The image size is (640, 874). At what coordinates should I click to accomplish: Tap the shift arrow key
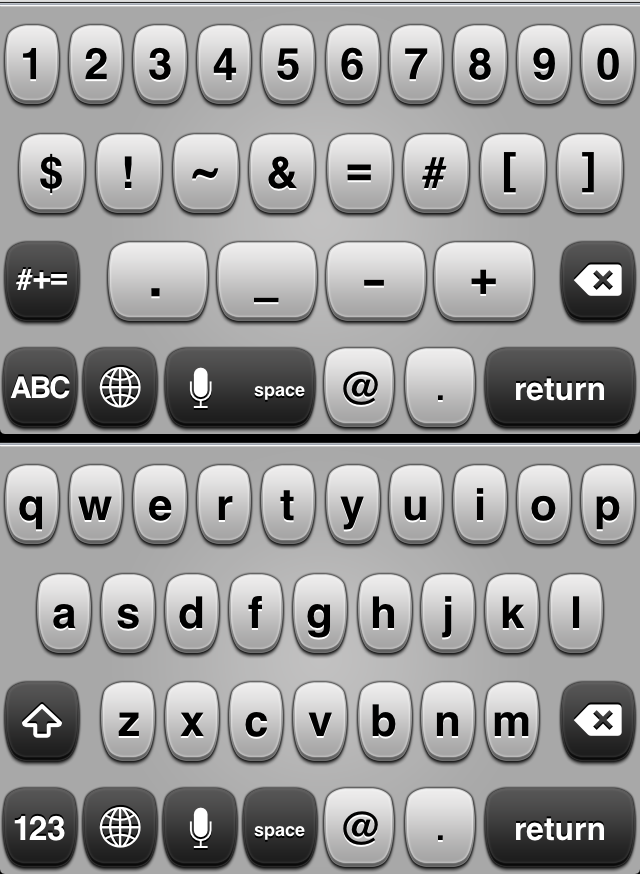click(42, 721)
